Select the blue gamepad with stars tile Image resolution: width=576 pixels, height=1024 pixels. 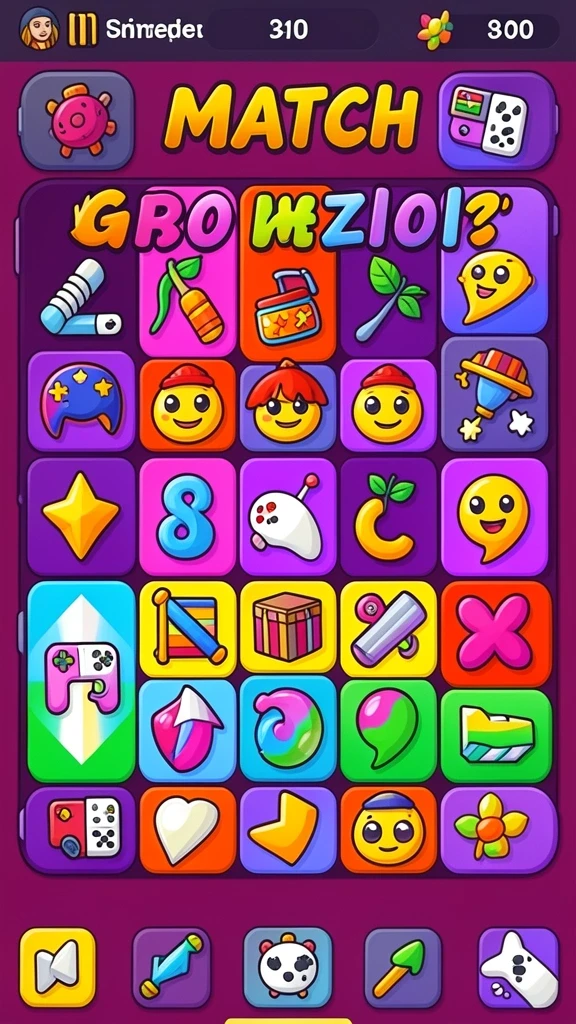click(x=81, y=401)
